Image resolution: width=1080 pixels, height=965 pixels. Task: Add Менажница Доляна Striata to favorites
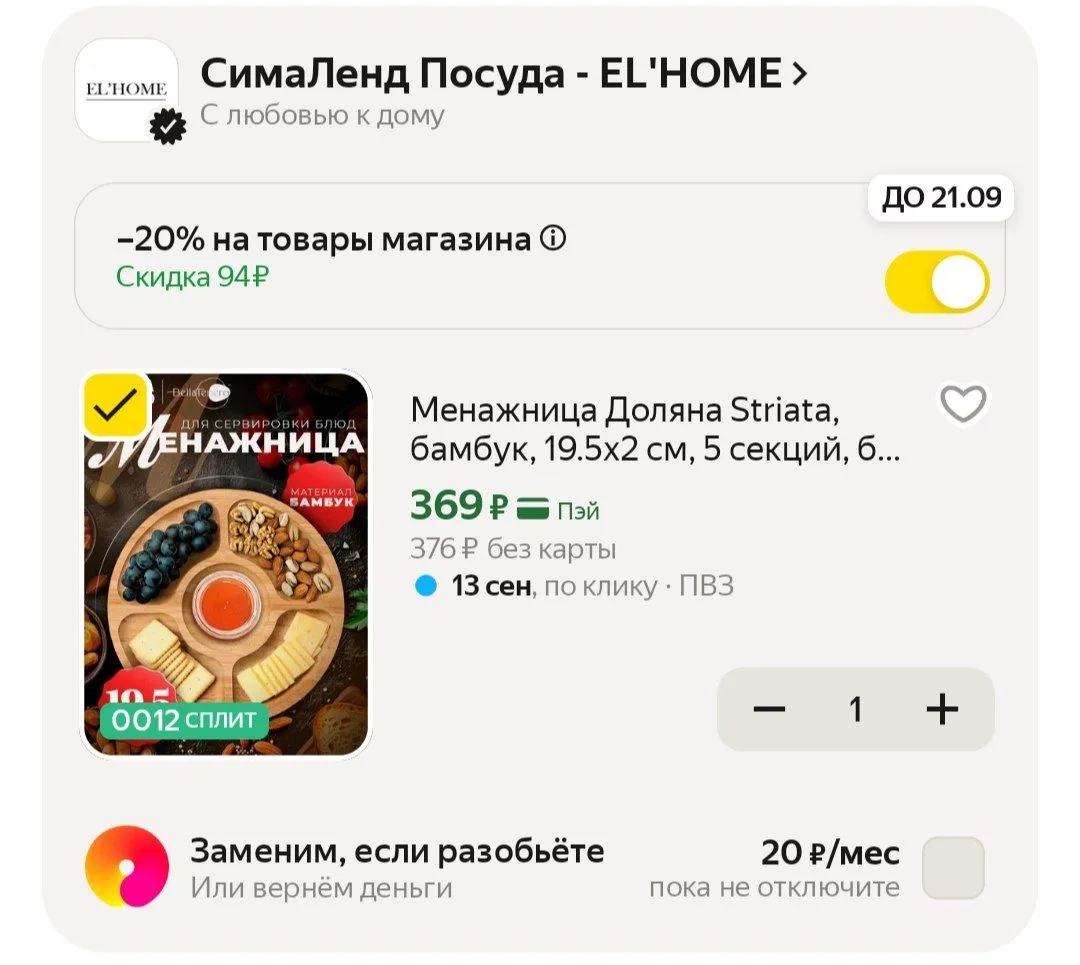point(963,404)
